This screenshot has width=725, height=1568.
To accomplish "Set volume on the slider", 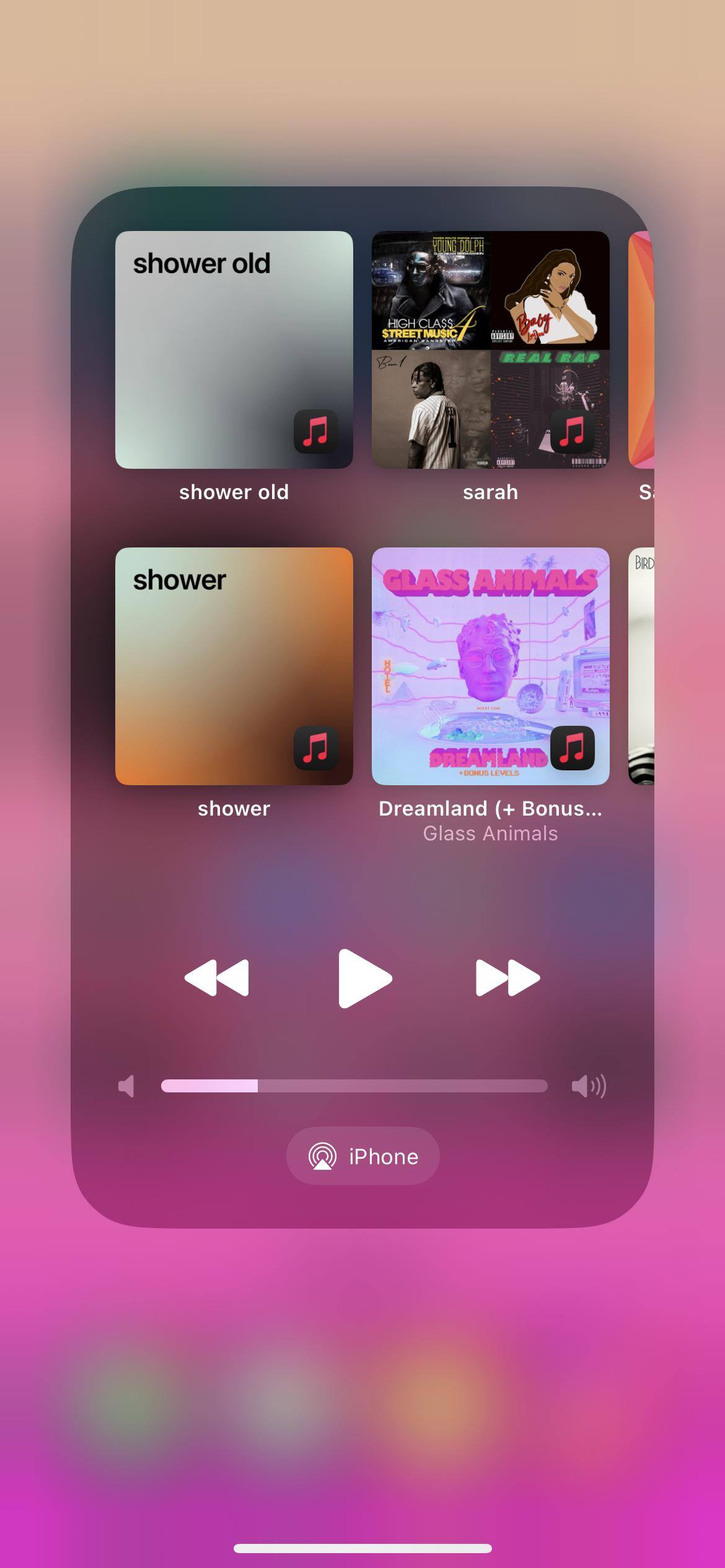I will [354, 1086].
